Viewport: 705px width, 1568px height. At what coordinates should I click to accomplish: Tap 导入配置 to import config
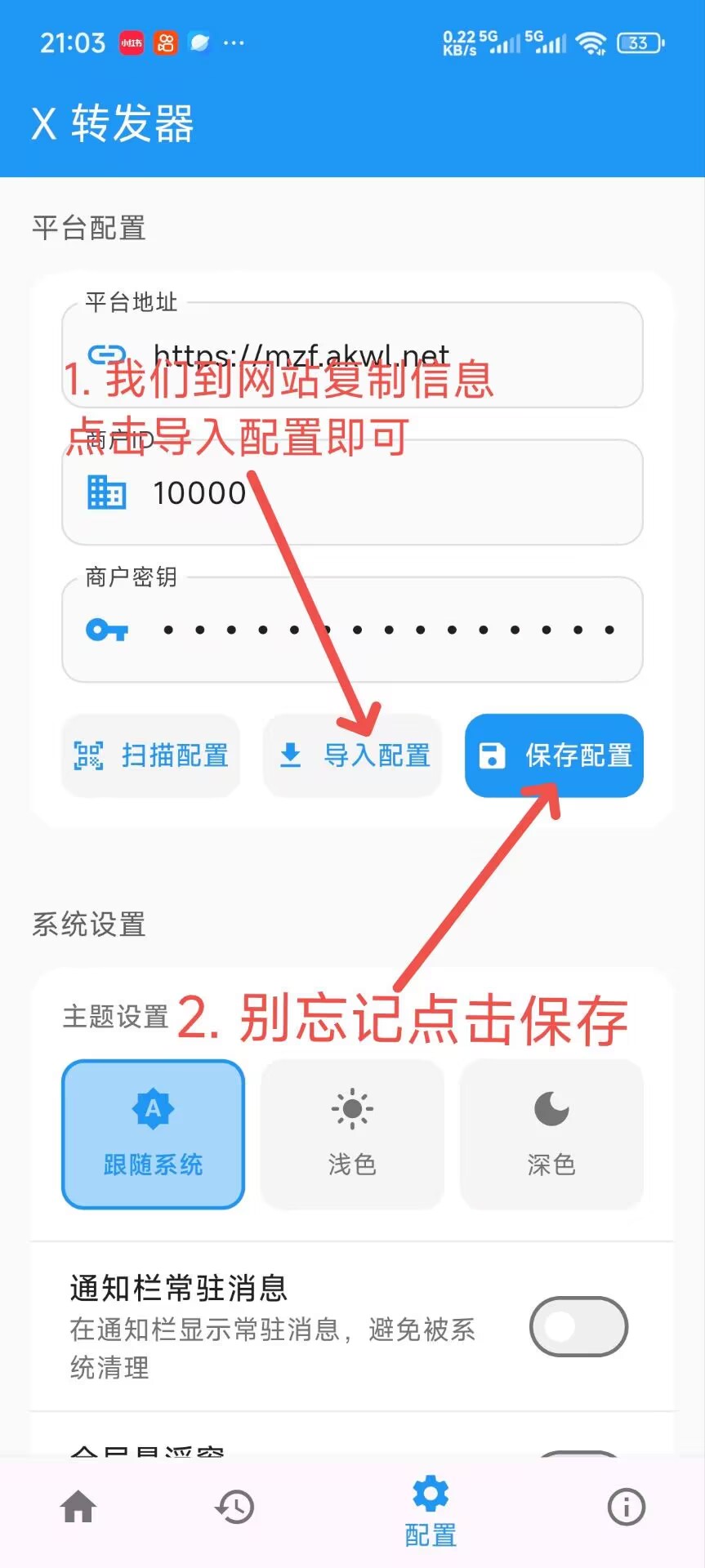(352, 755)
